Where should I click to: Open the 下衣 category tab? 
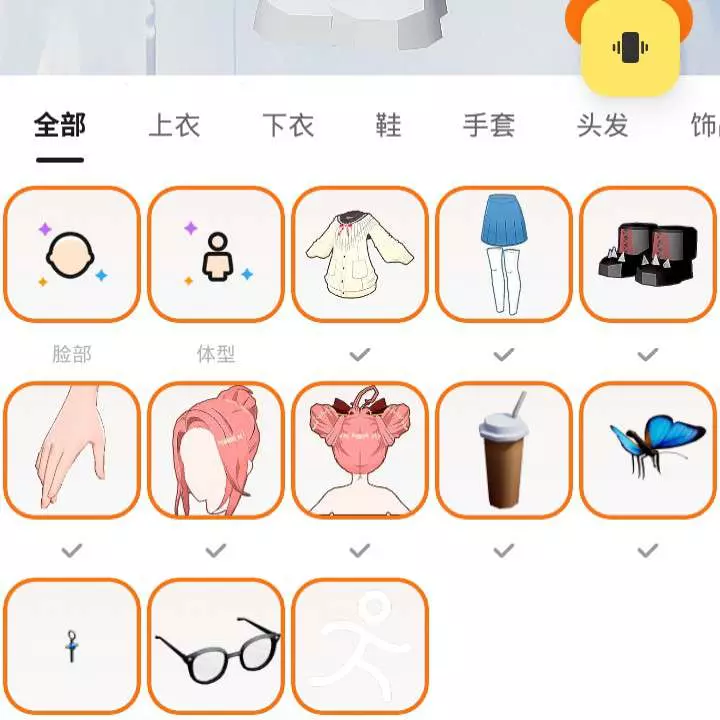(x=288, y=126)
